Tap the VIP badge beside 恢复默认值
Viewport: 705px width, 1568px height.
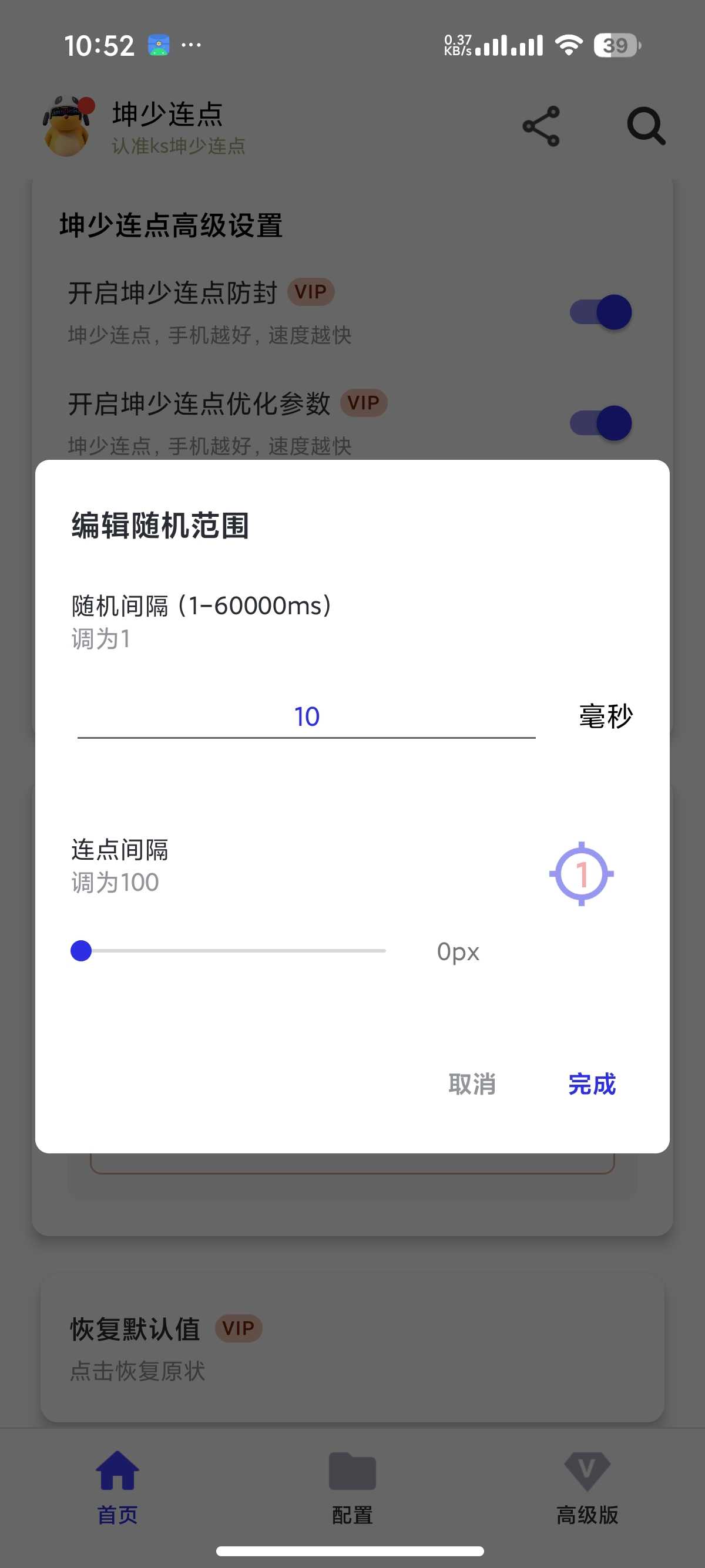[x=239, y=1328]
